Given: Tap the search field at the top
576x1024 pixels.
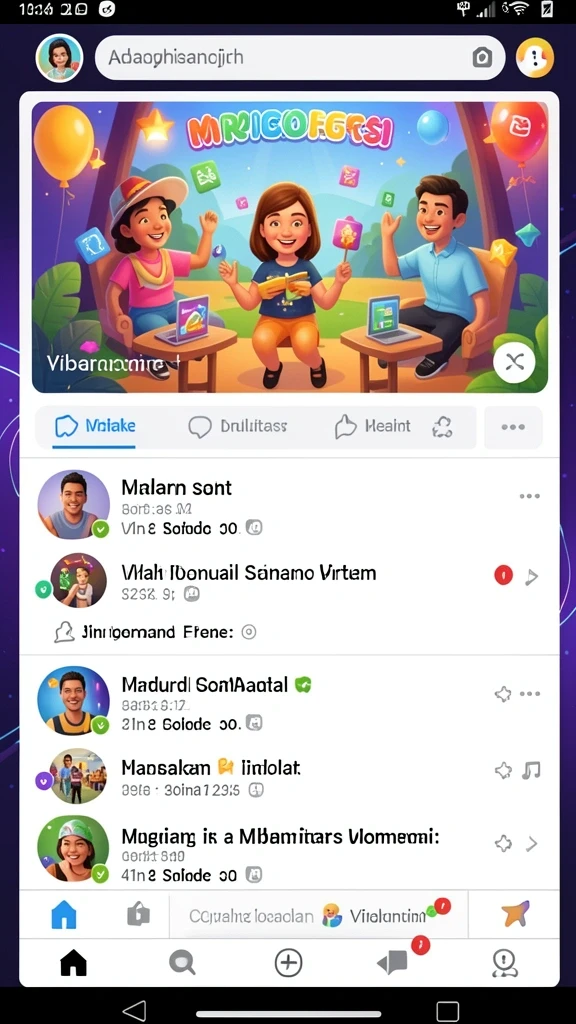Looking at the screenshot, I should coord(300,57).
